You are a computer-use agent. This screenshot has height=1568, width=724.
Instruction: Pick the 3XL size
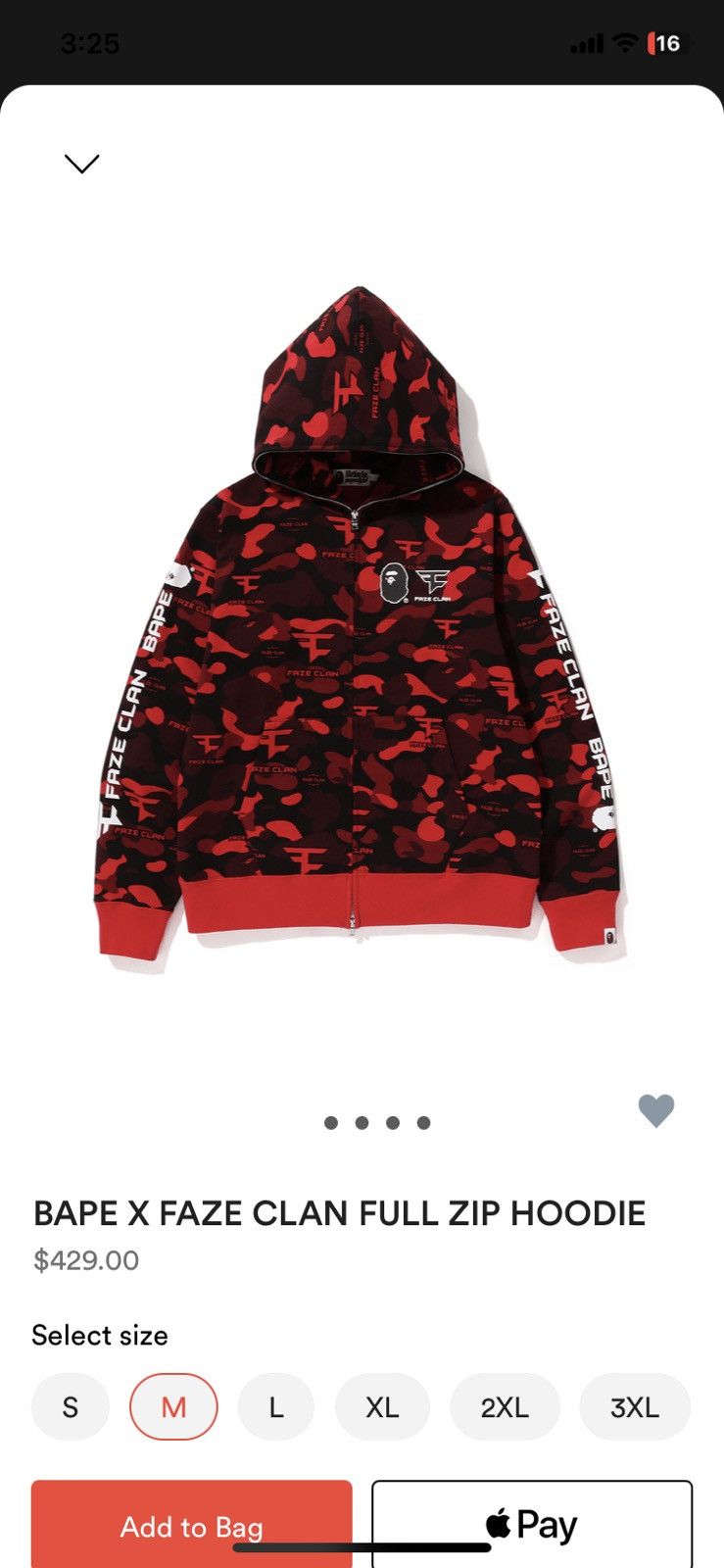(635, 1407)
